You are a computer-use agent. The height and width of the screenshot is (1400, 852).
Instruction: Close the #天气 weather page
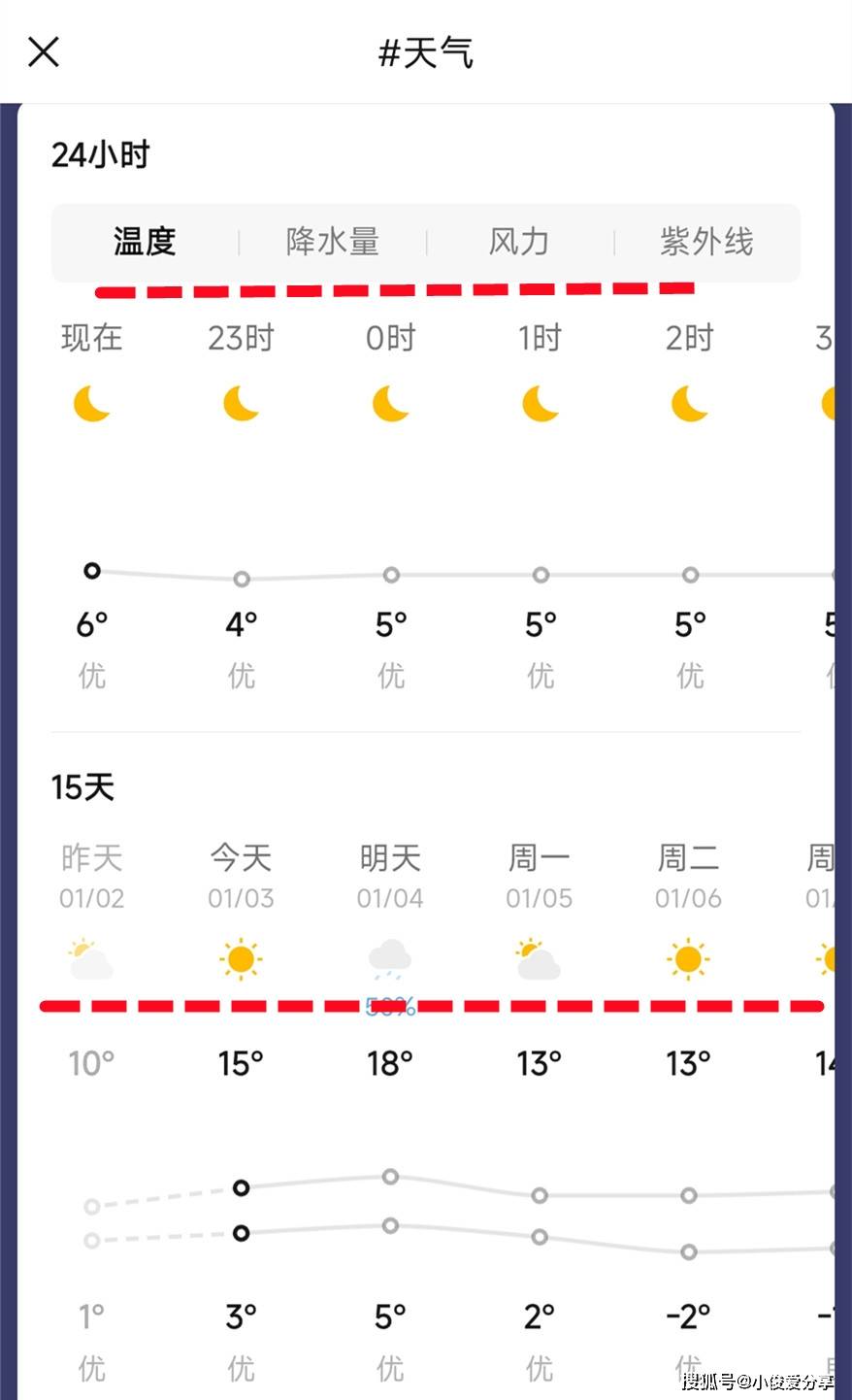[x=44, y=52]
